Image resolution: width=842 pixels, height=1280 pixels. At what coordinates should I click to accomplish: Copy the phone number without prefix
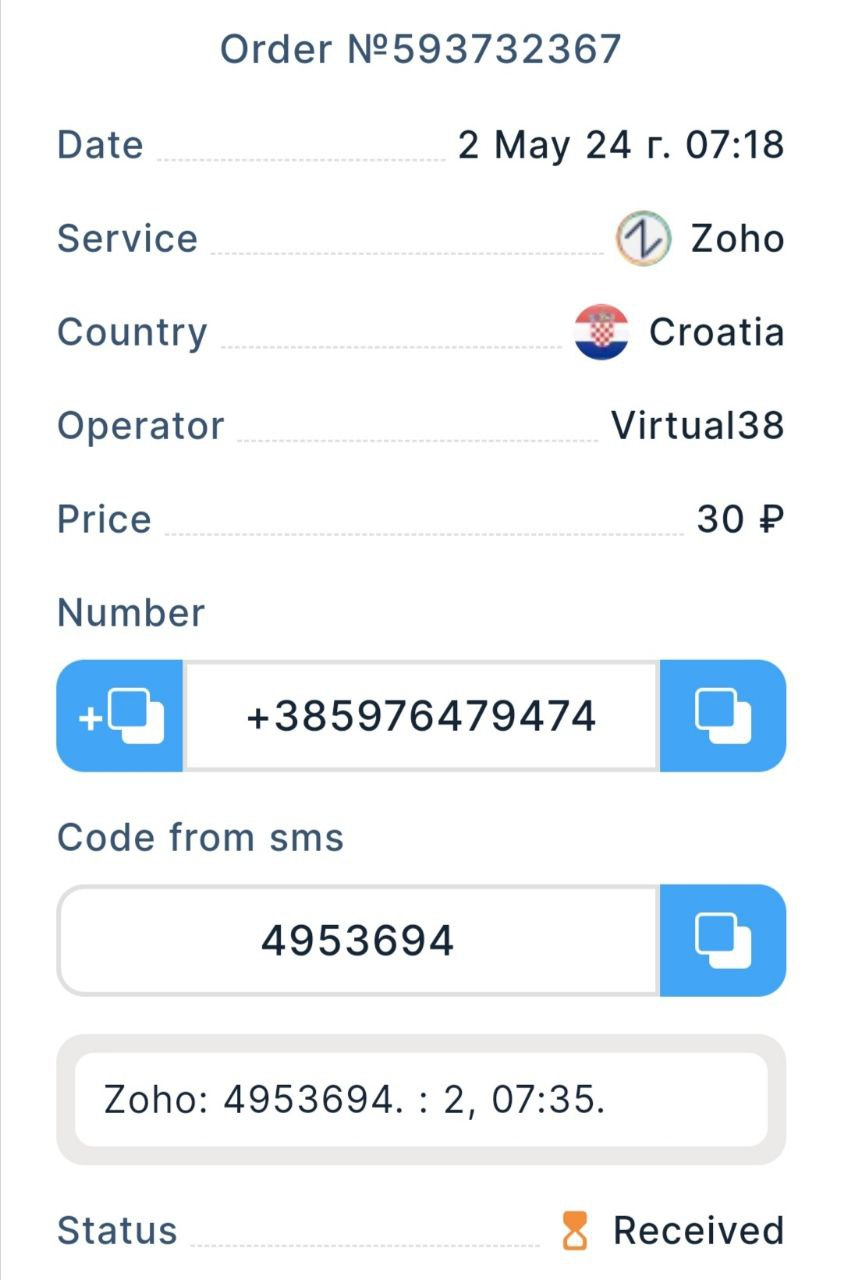click(723, 716)
